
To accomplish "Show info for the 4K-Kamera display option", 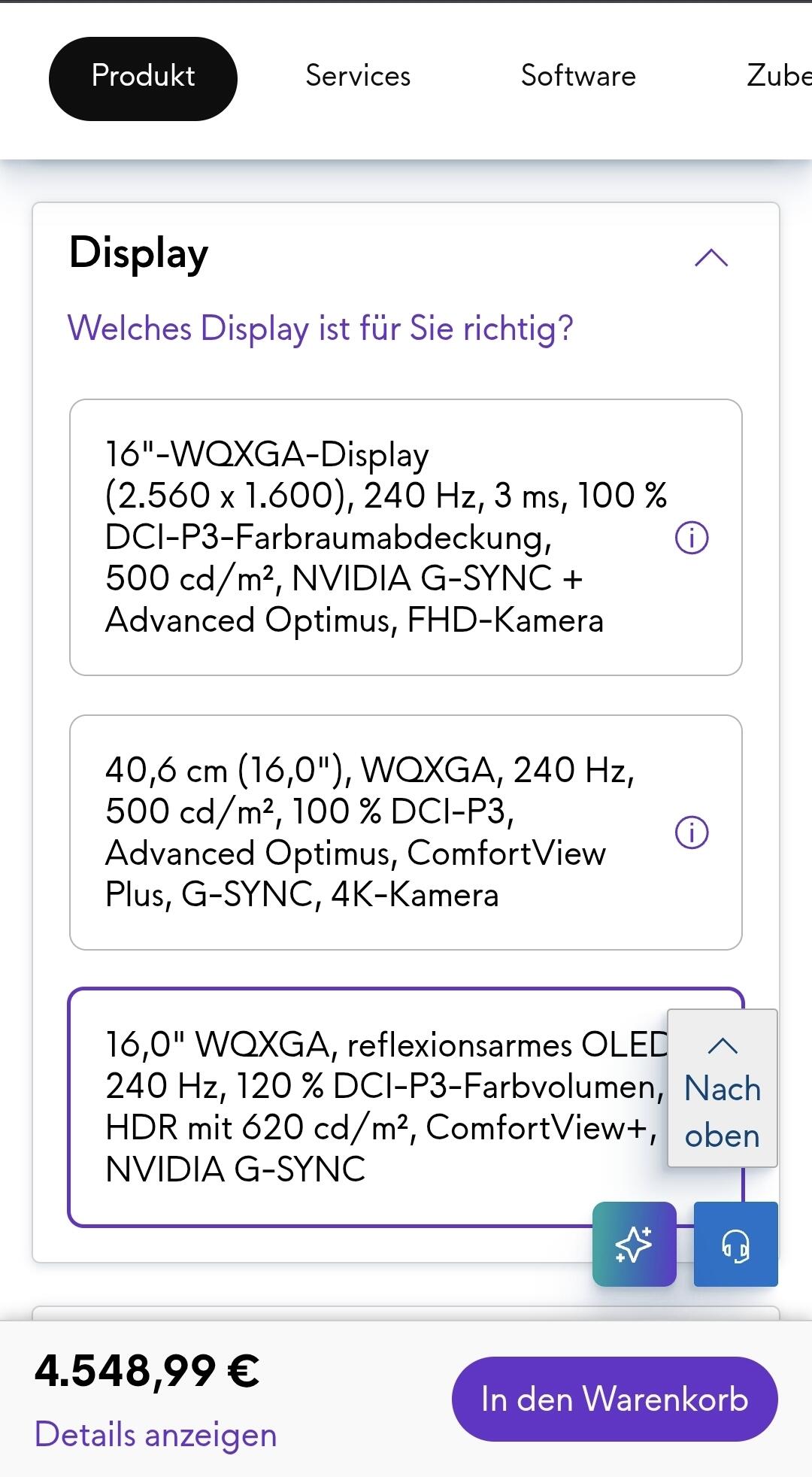I will pos(692,833).
